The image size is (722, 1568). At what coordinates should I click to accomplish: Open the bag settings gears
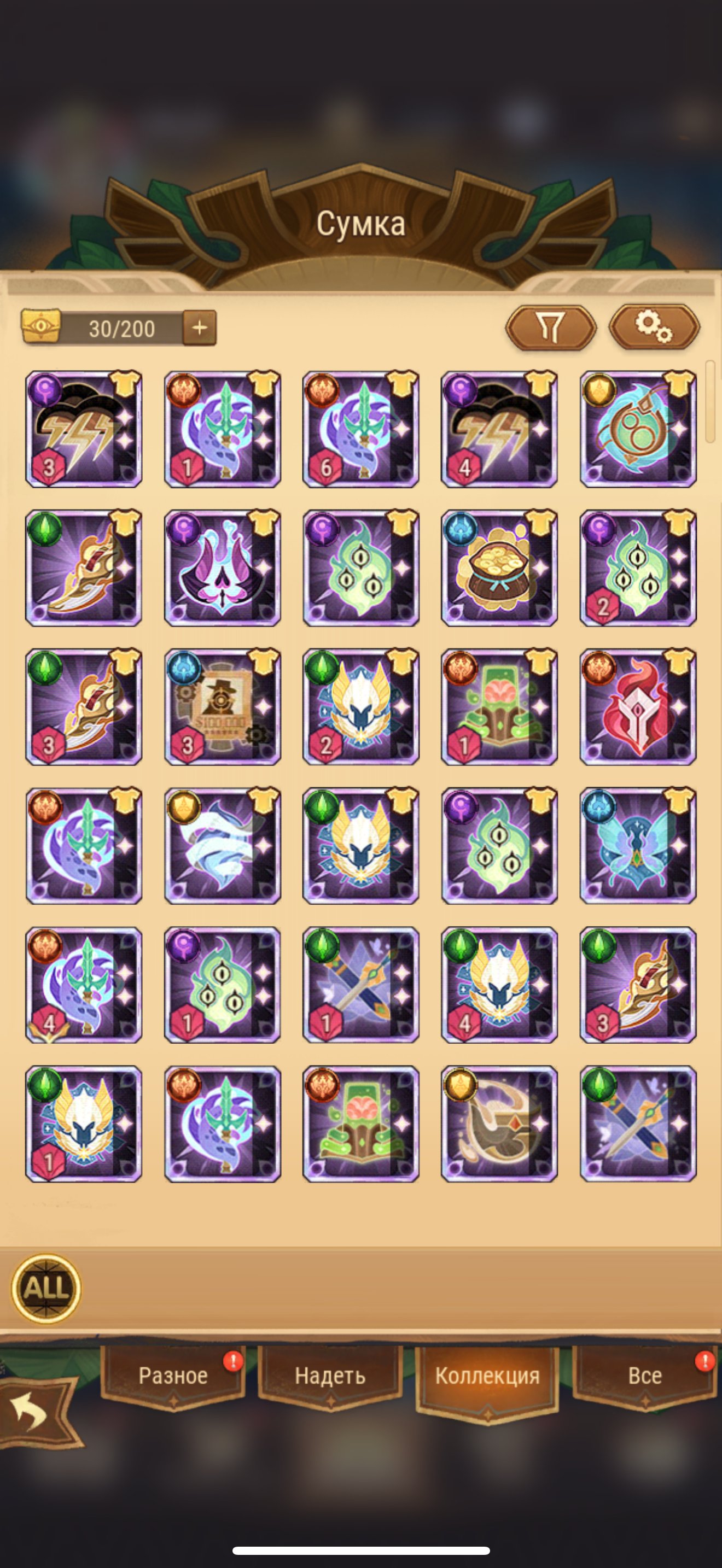point(654,327)
